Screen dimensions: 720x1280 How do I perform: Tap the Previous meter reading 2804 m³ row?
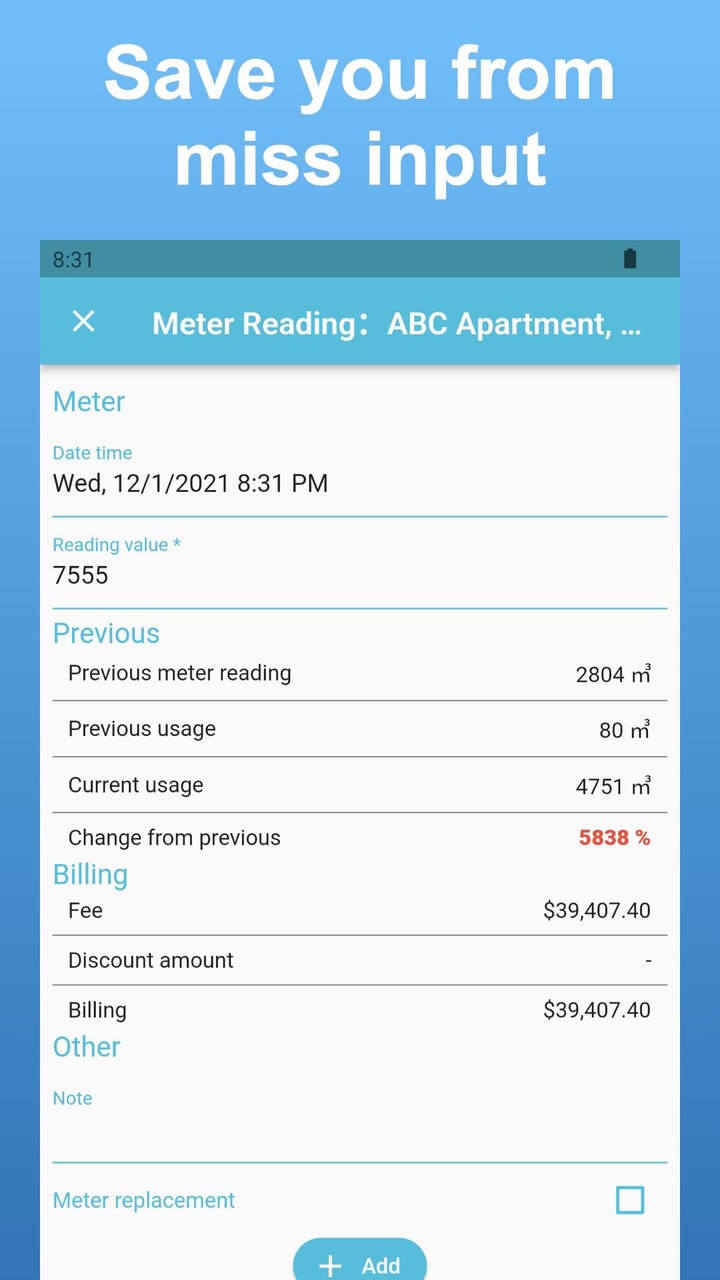(x=360, y=673)
